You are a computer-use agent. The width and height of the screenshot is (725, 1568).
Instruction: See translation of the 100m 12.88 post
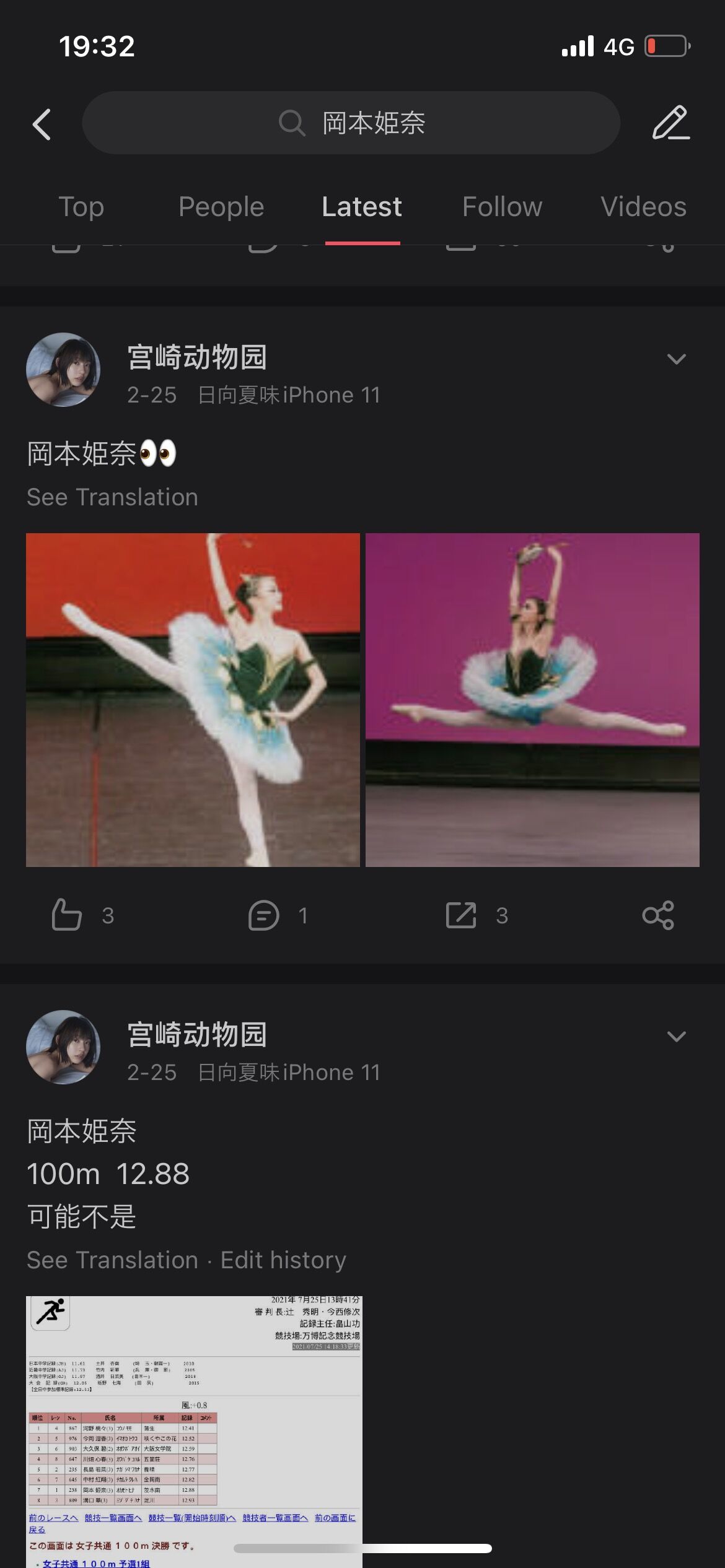(x=112, y=1260)
